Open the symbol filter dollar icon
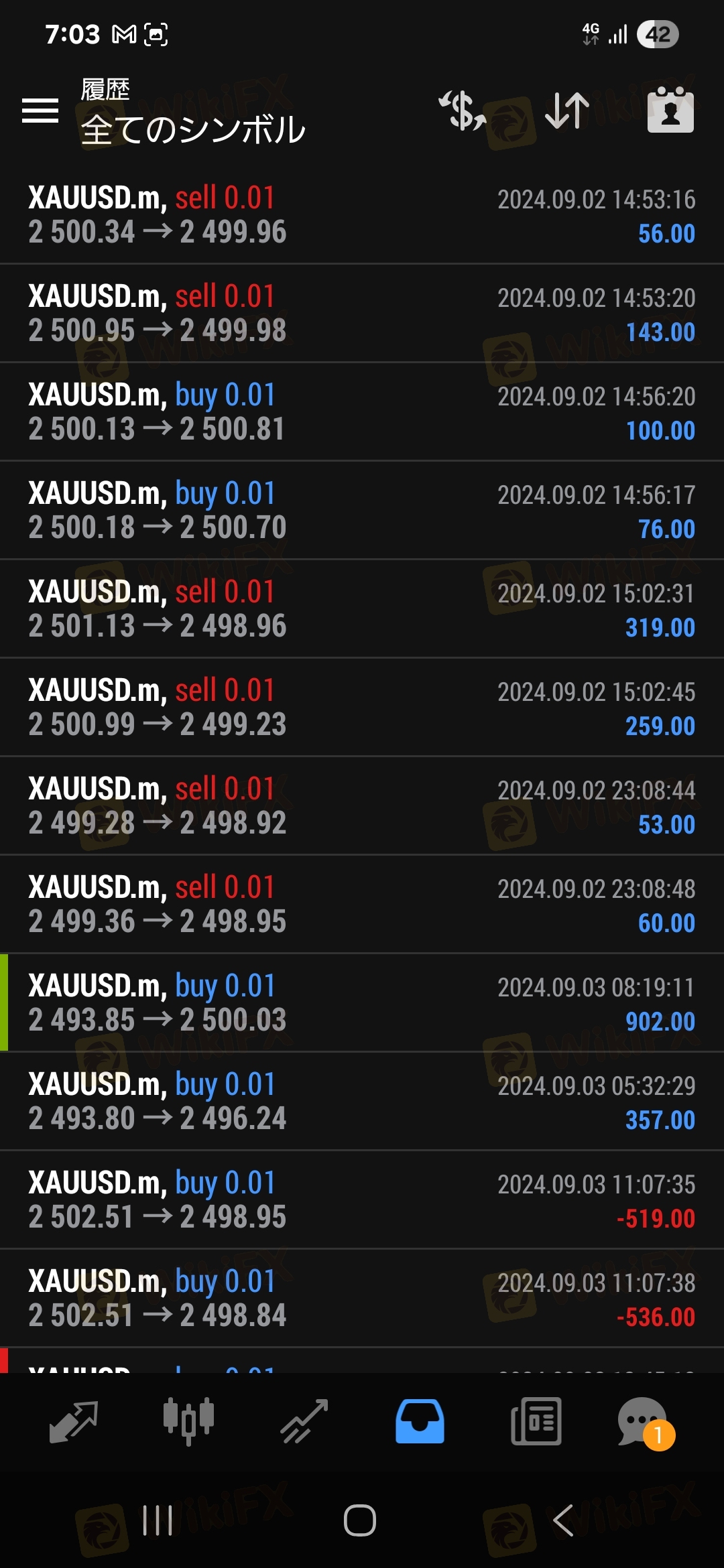 [462, 111]
